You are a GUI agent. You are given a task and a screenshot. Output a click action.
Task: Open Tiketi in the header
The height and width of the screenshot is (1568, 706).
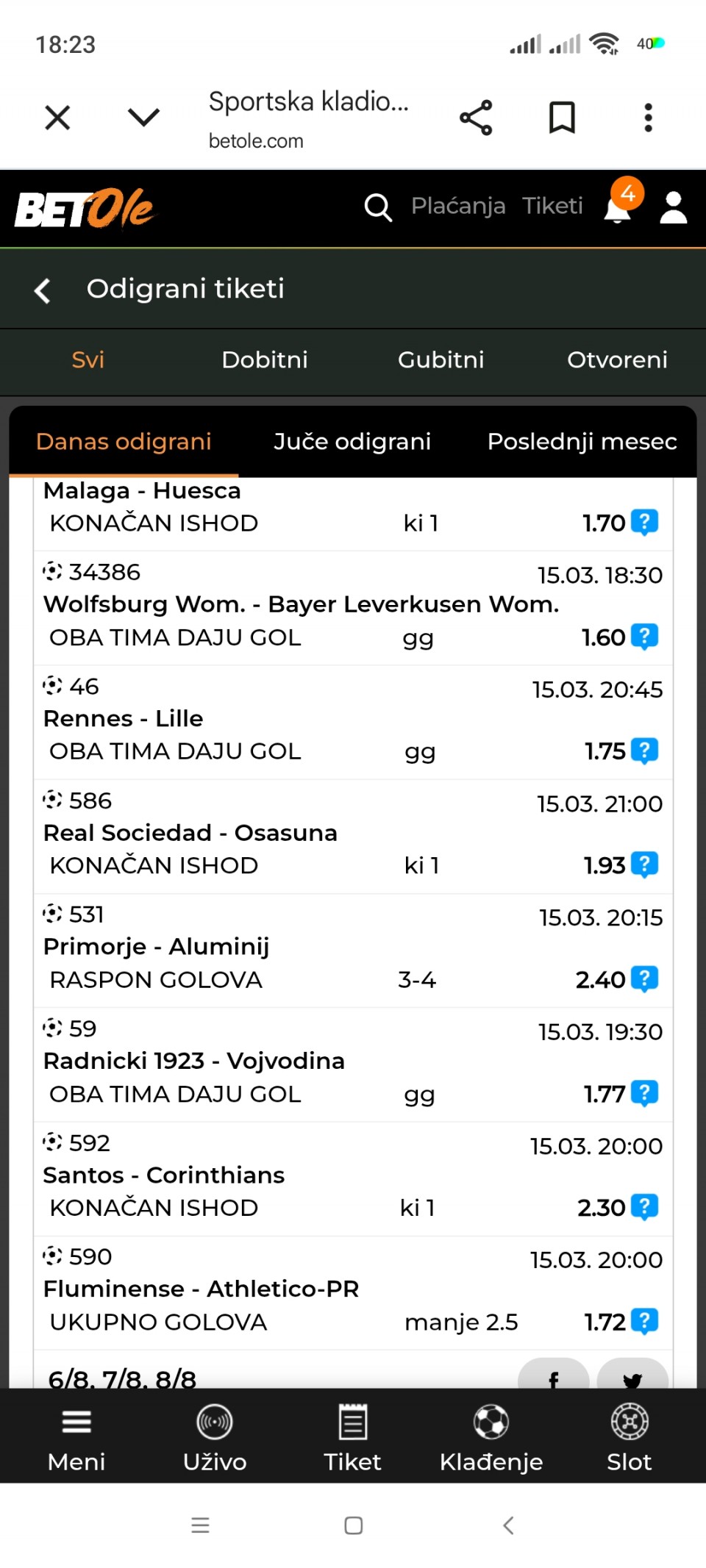552,206
